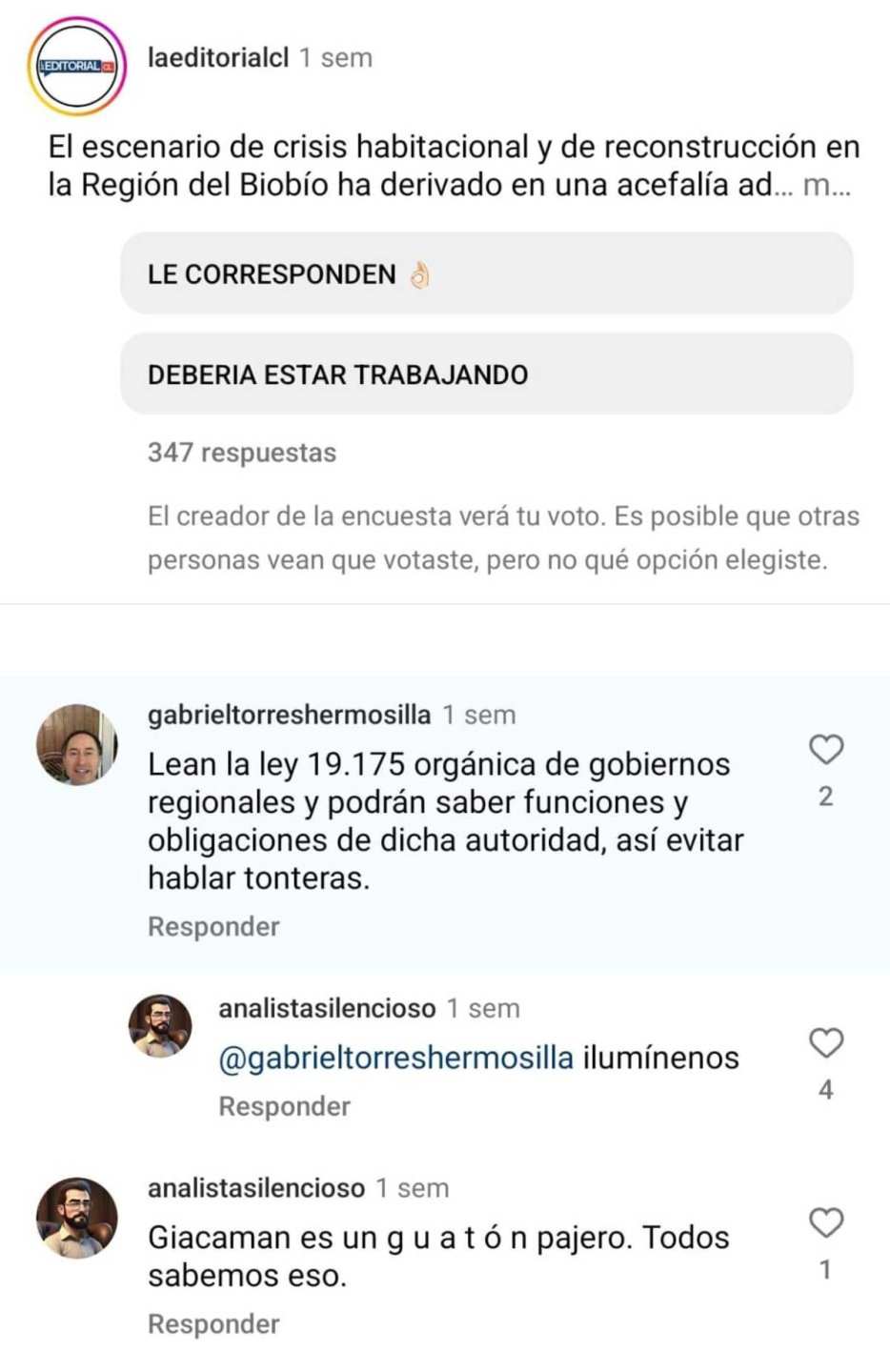
Task: Reply to the Giacaman comment
Action: click(213, 1324)
